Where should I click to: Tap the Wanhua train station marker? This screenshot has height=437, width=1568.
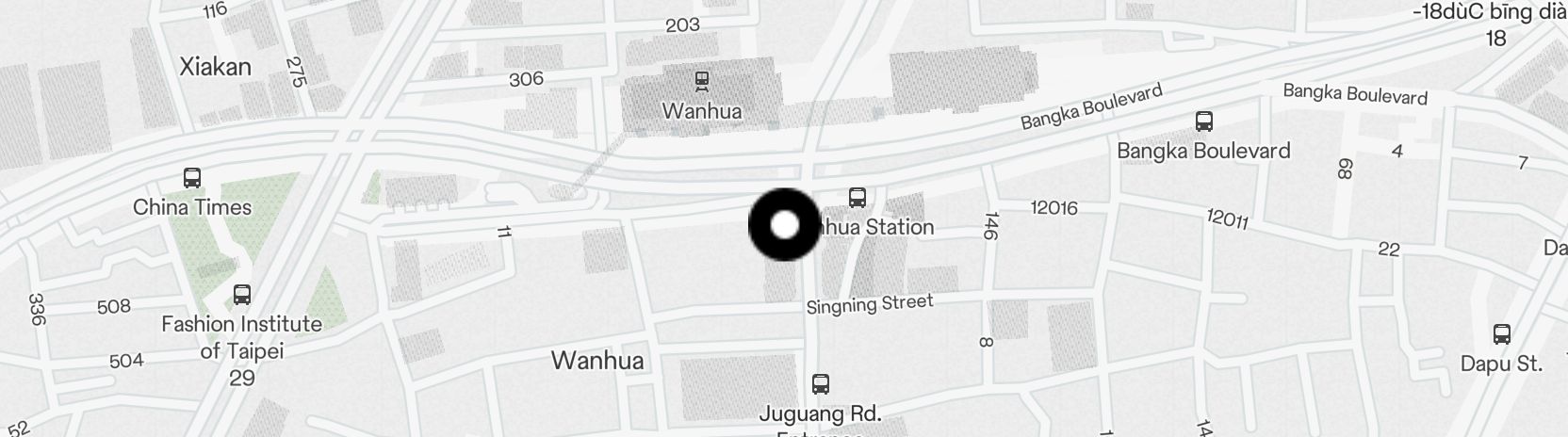pyautogui.click(x=701, y=81)
